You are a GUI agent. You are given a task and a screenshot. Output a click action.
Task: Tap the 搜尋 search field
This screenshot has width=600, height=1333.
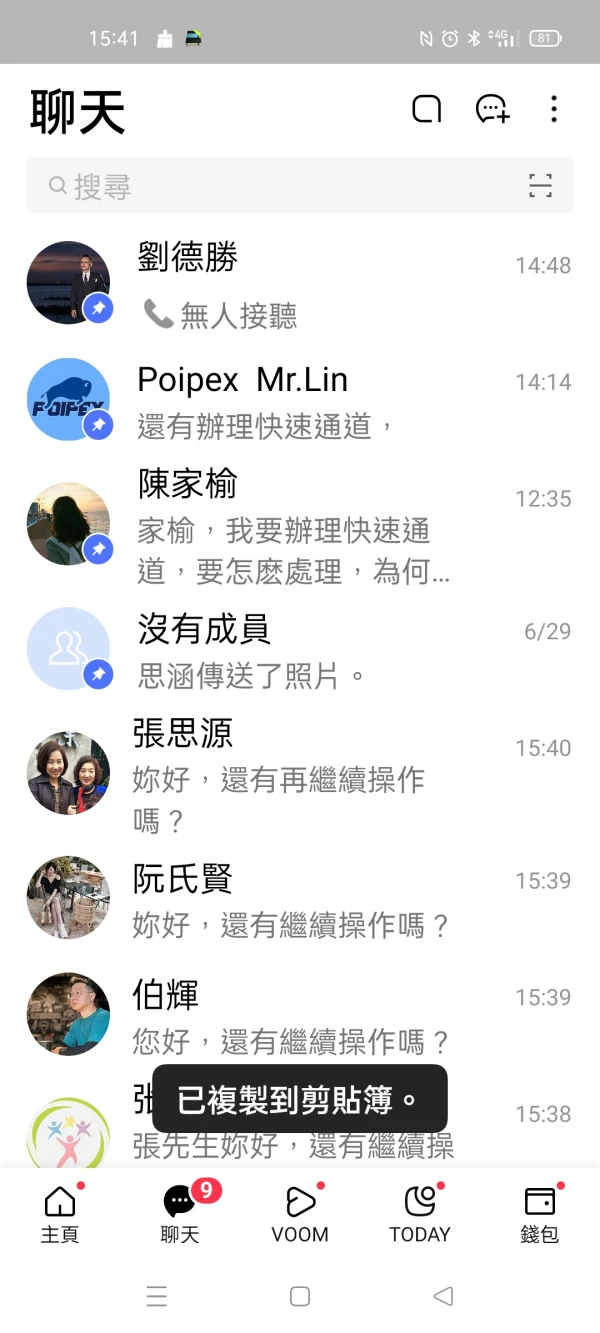[280, 186]
